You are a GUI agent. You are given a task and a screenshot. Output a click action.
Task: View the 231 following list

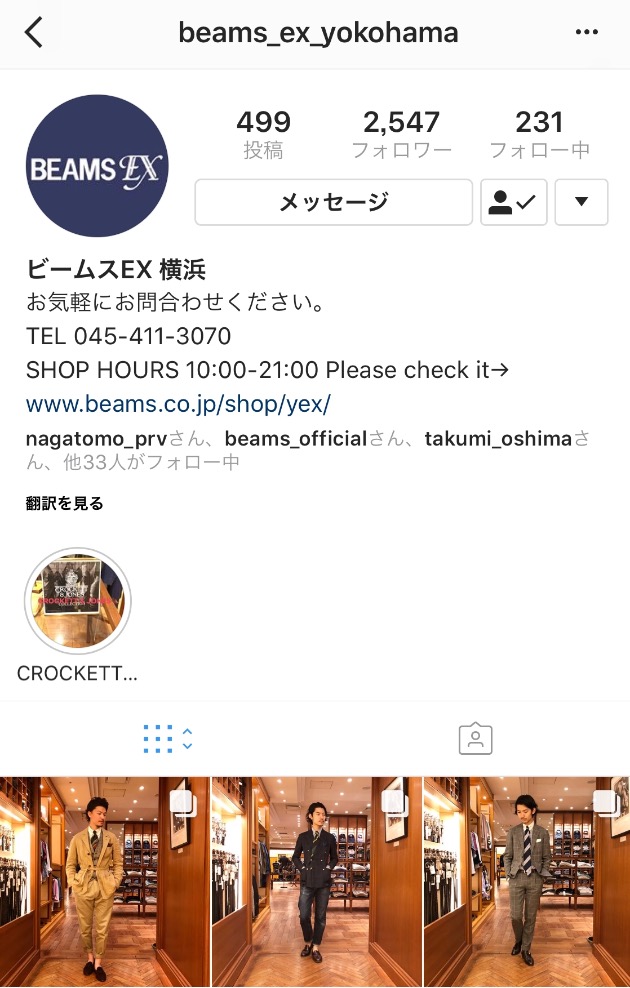coord(539,135)
